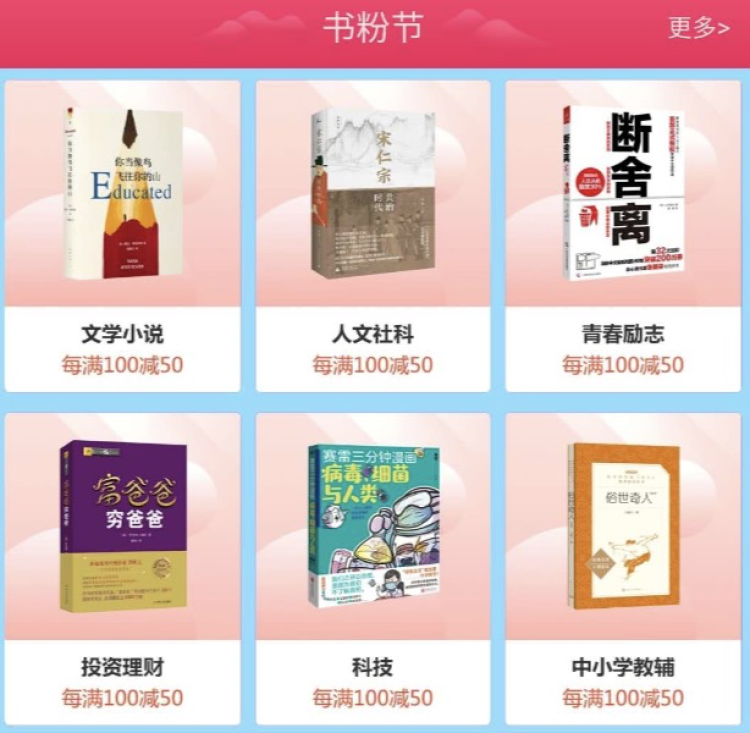750x733 pixels.
Task: Open the 投资理财 category card
Action: [122, 566]
